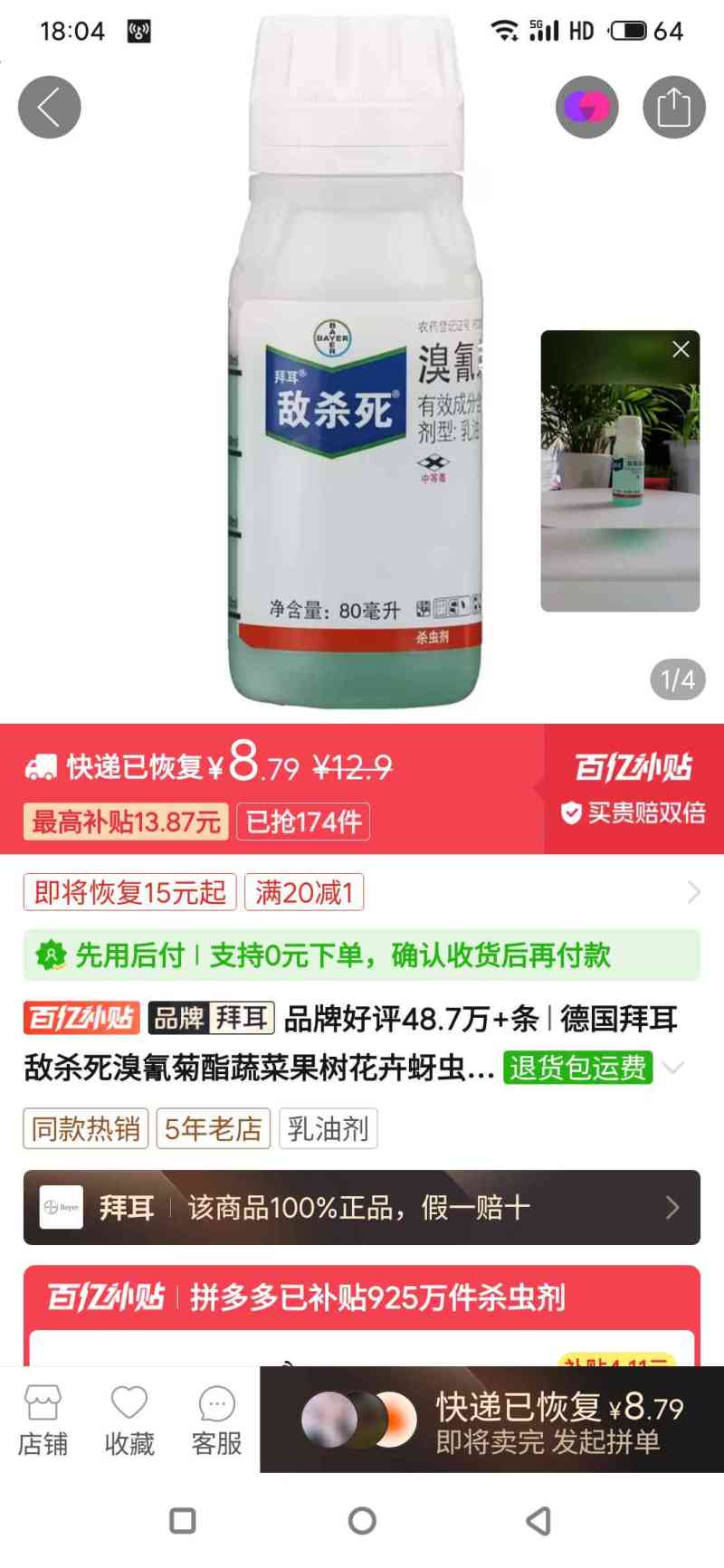Viewport: 724px width, 1568px height.
Task: Share this product page
Action: point(673,108)
